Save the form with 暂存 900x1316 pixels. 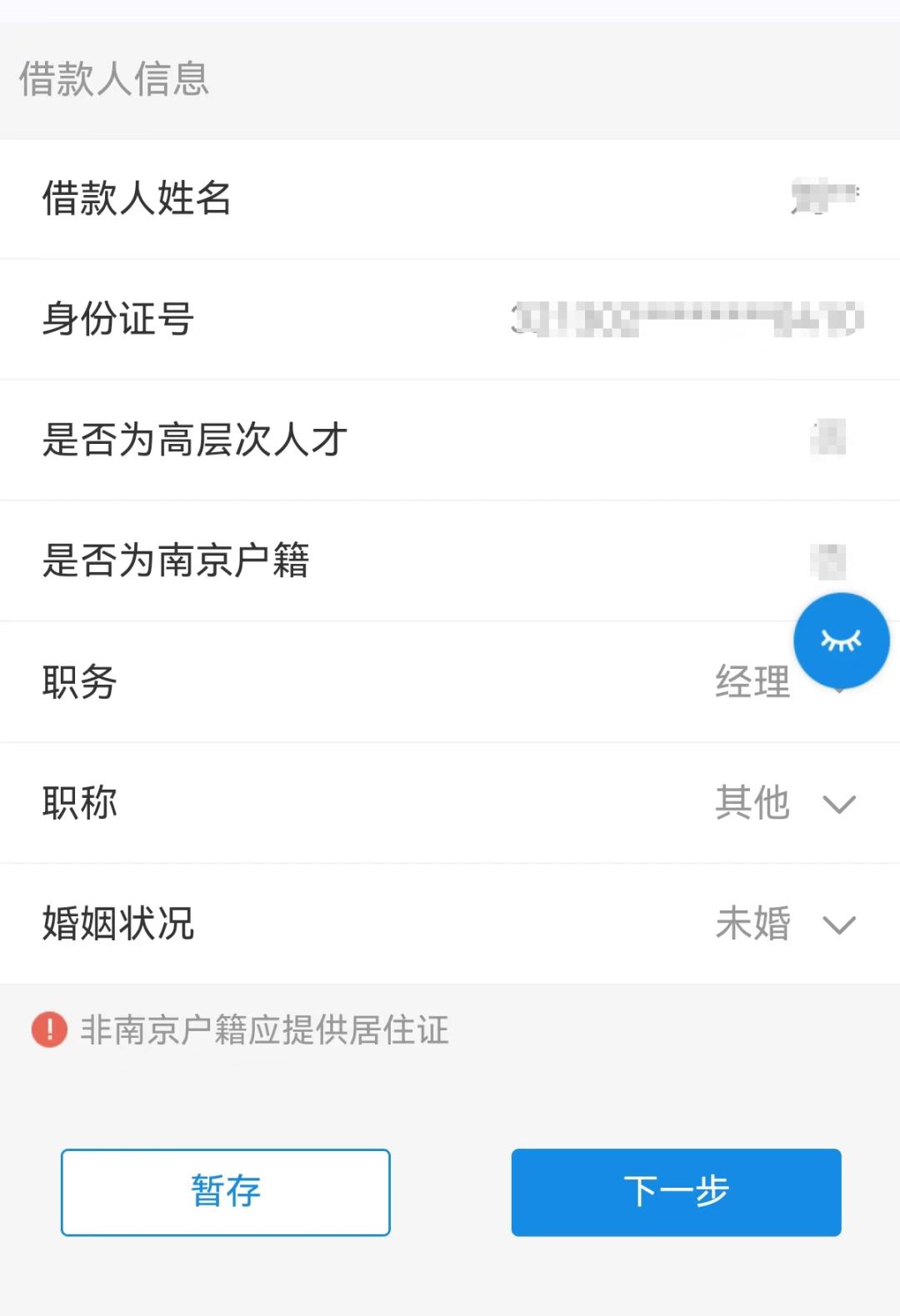(225, 1191)
